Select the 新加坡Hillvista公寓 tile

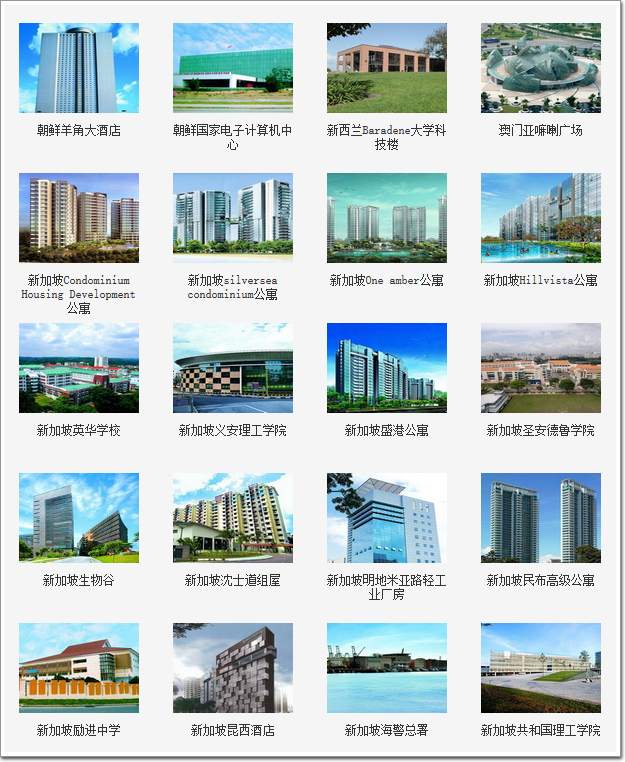(541, 218)
